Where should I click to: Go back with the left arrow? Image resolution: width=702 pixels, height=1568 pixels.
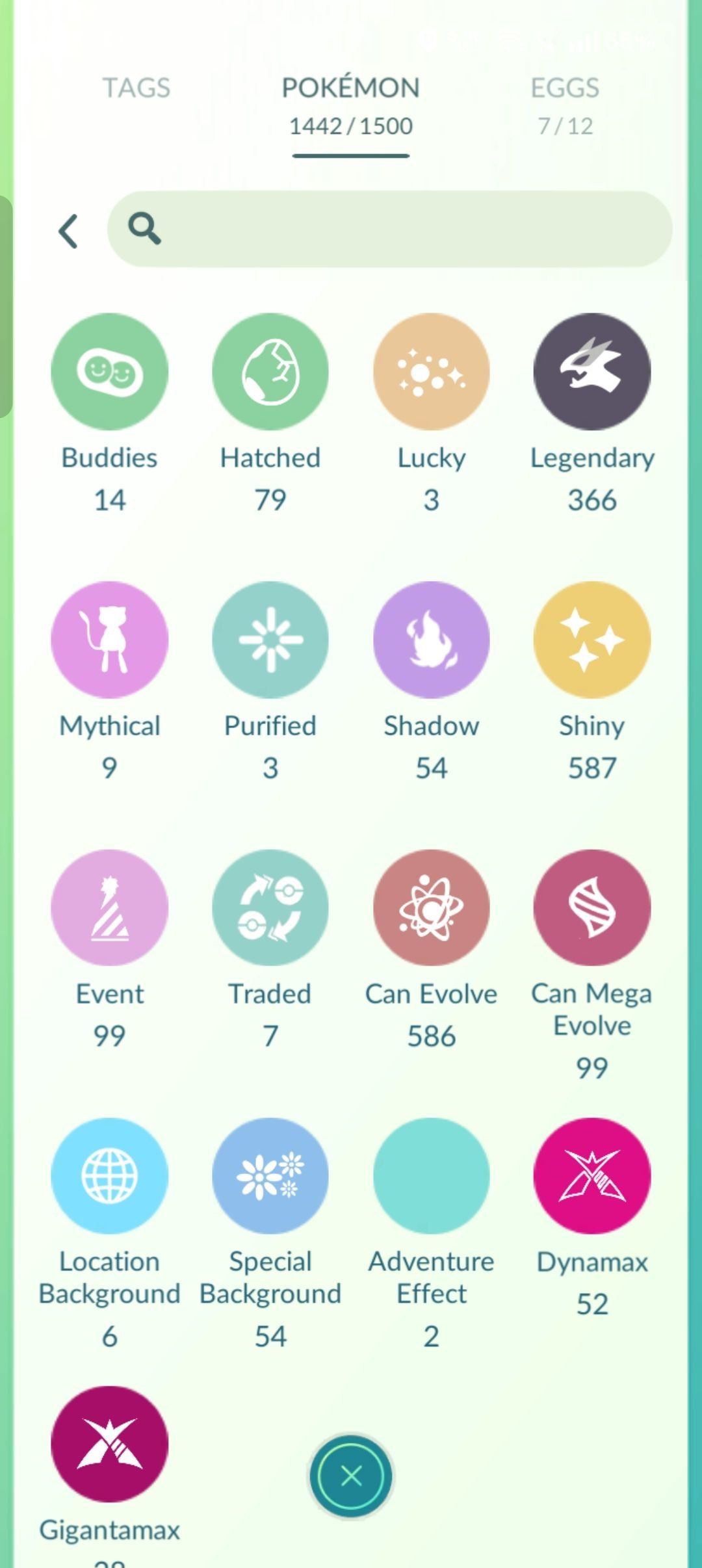tap(68, 231)
